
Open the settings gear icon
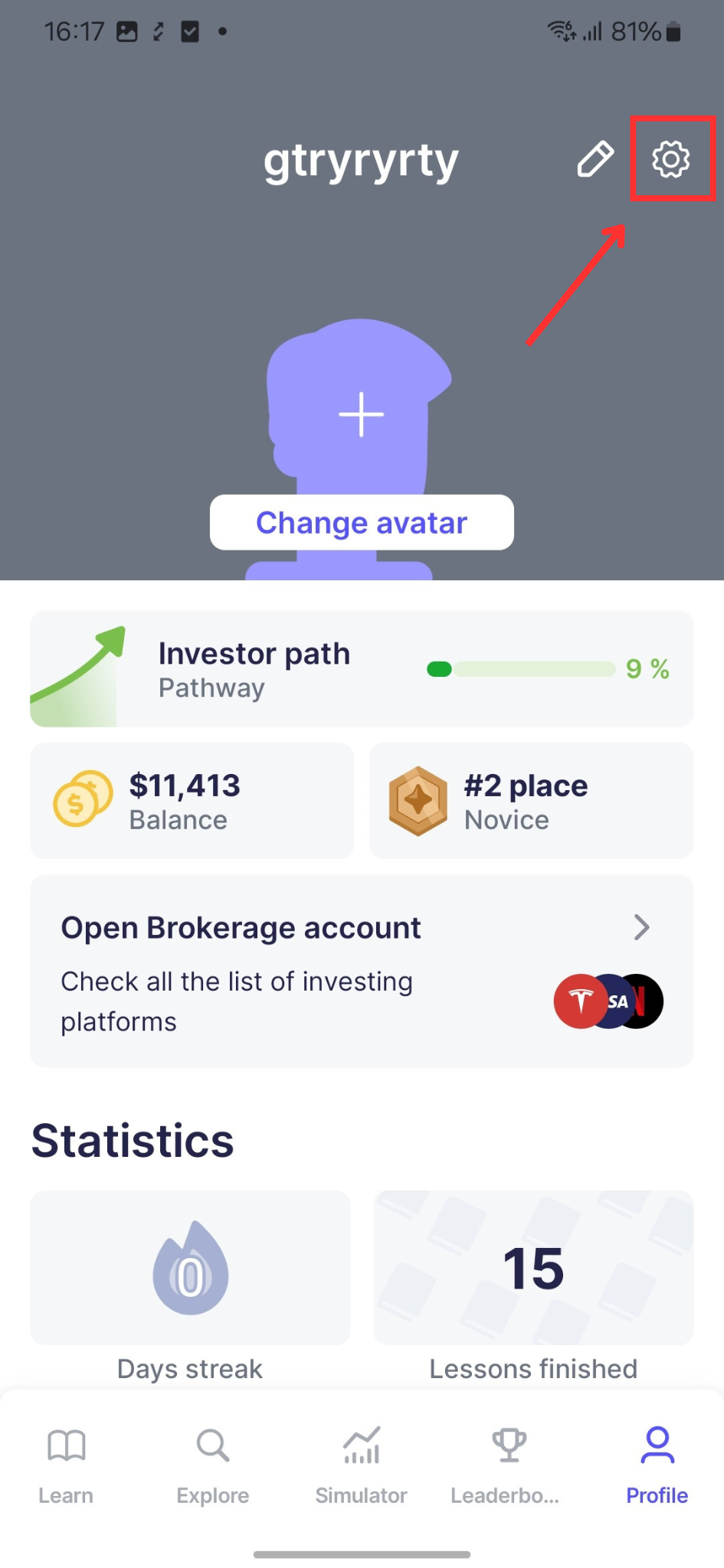pos(671,159)
